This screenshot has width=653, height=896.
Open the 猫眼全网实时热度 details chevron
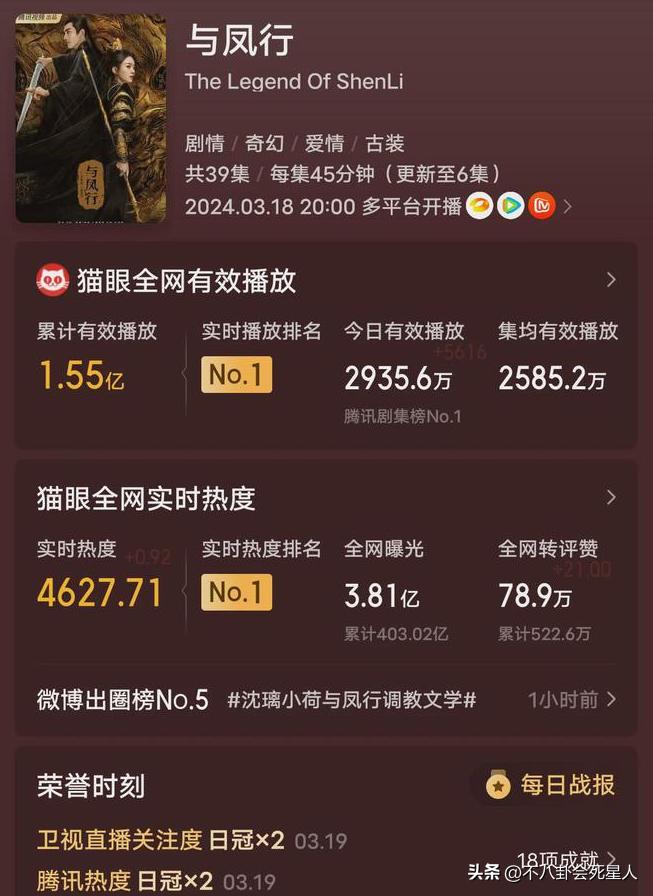(611, 497)
